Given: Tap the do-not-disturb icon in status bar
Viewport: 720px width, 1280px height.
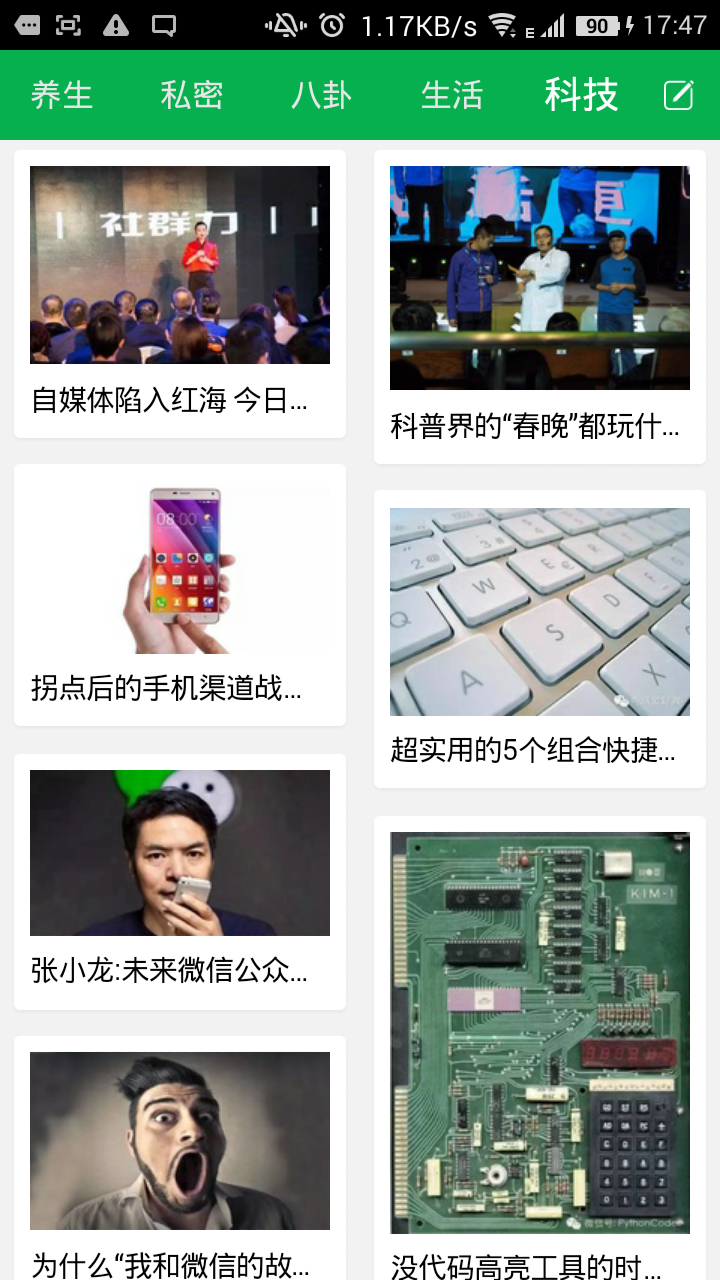Looking at the screenshot, I should pyautogui.click(x=283, y=25).
